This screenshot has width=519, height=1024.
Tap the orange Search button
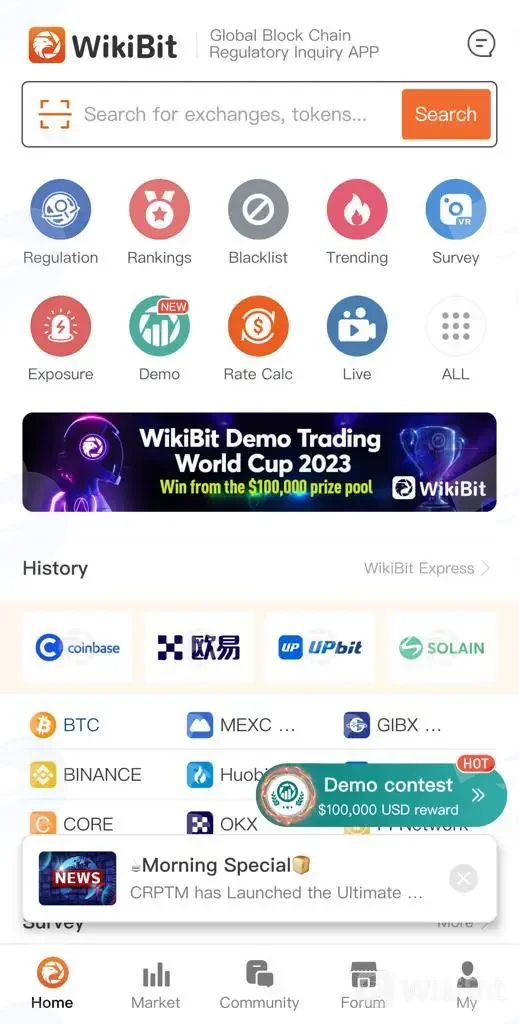[x=446, y=114]
